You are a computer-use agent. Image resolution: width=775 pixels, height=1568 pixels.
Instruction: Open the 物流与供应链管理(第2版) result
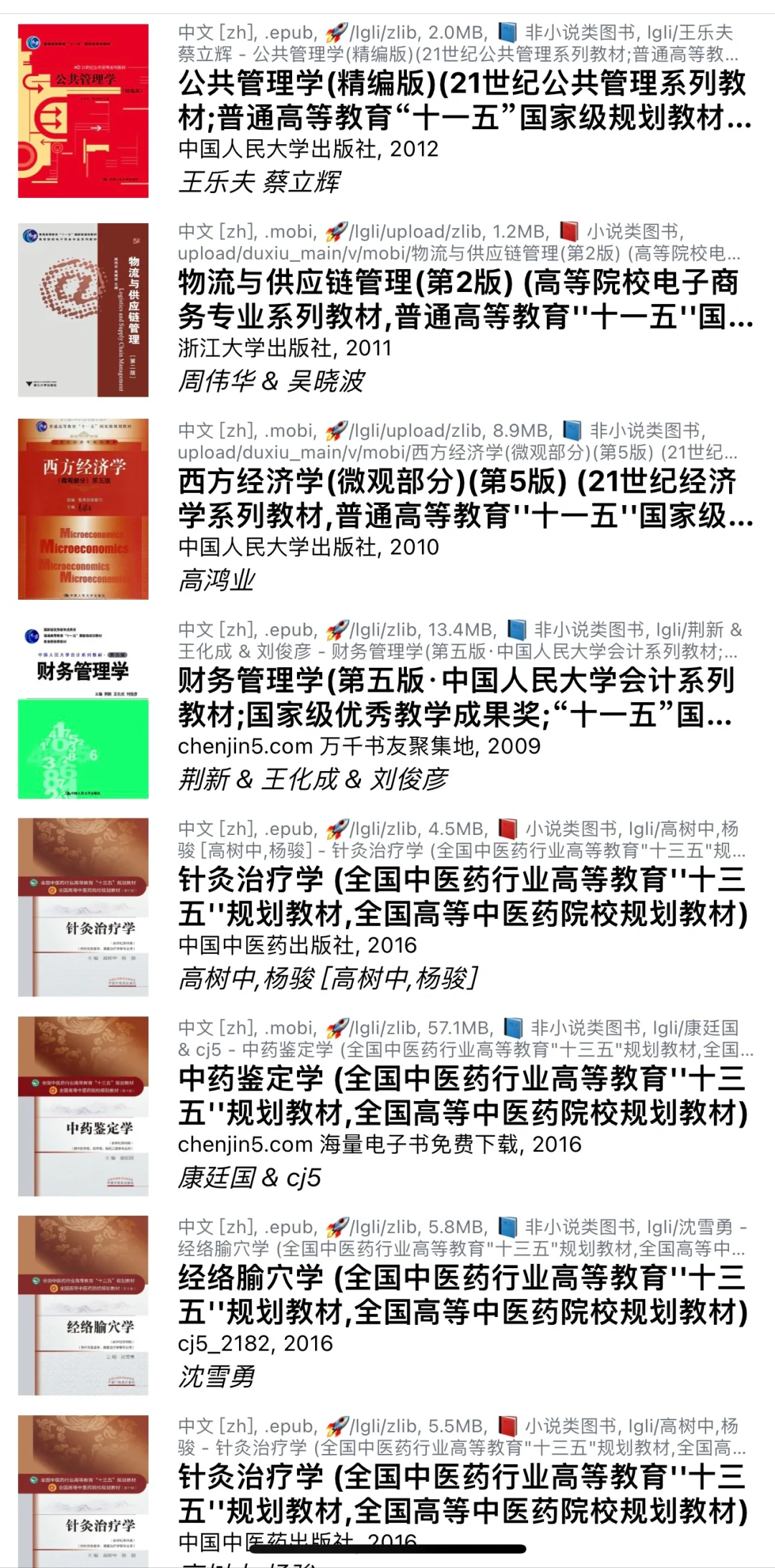coord(387,310)
